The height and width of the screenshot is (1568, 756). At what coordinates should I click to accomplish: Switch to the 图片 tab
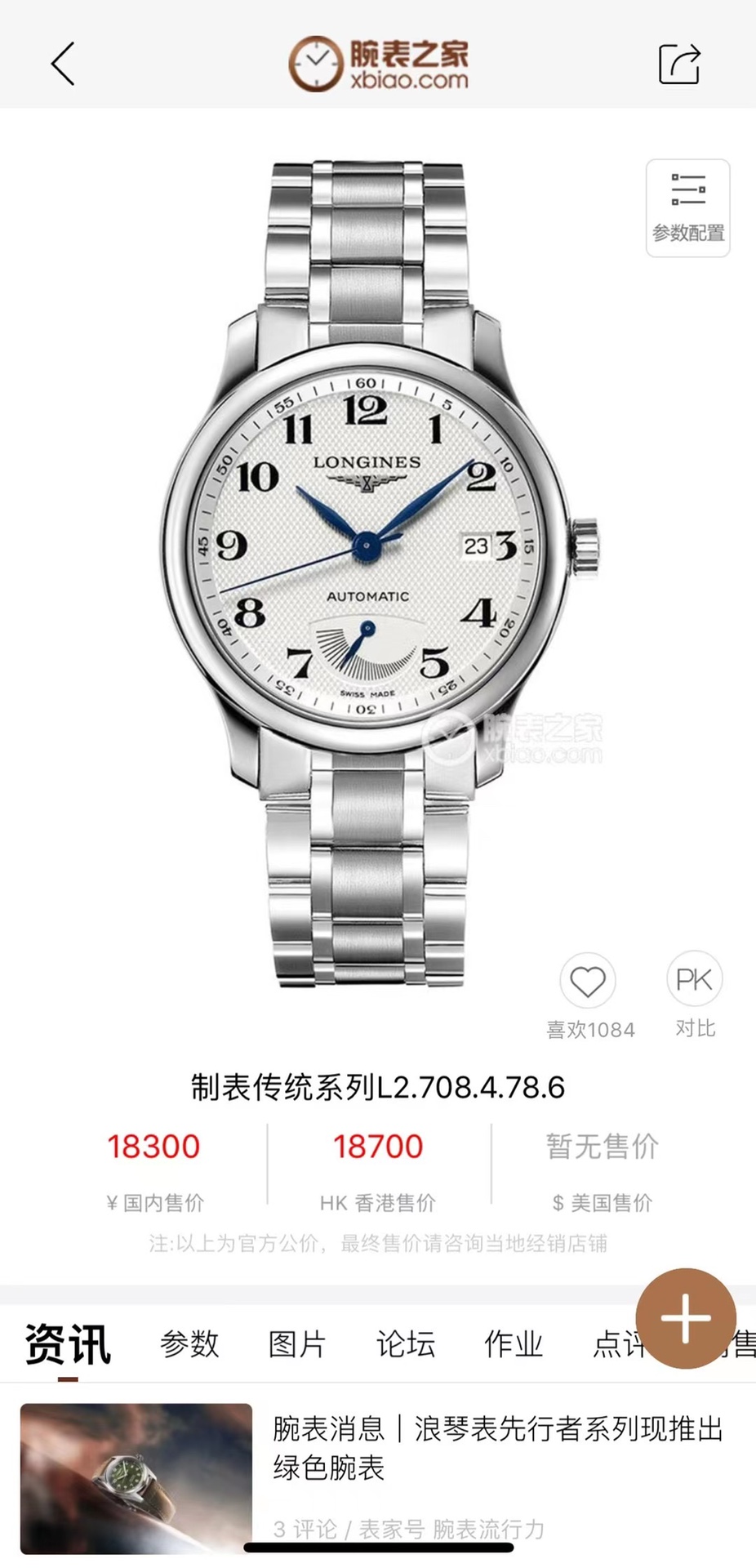297,1343
